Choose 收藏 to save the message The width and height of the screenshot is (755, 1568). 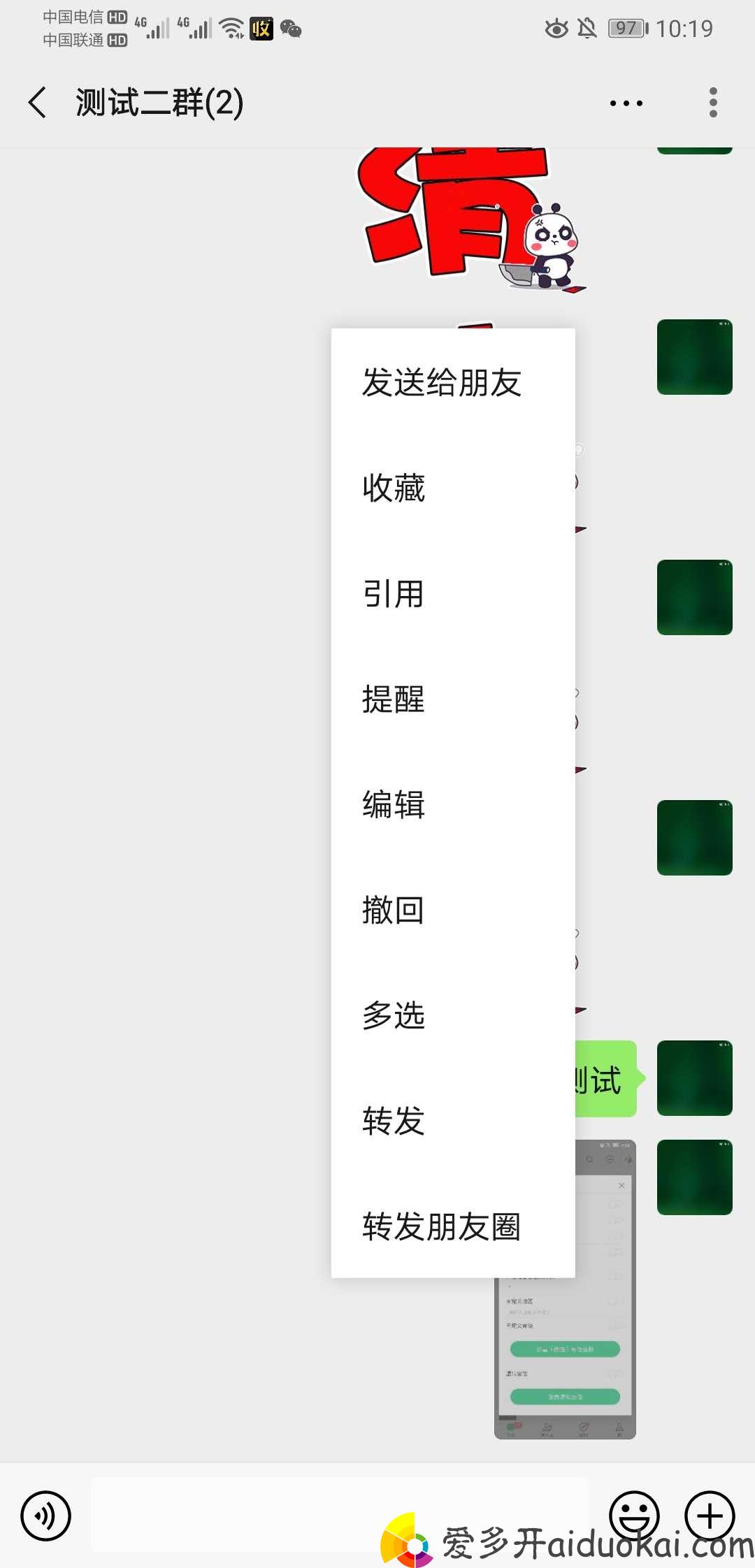coord(394,488)
